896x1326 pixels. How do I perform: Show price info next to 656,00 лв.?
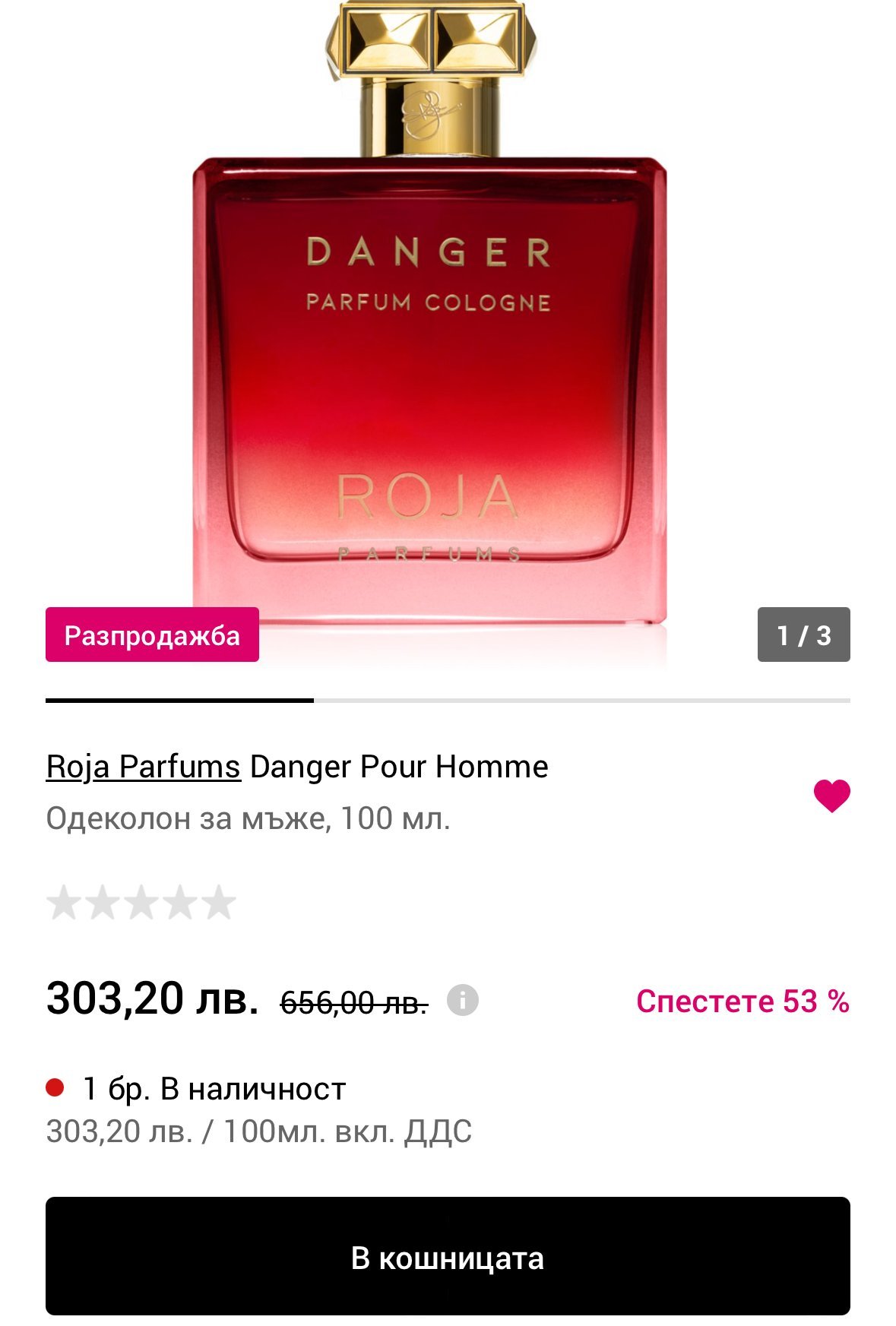point(462,1000)
